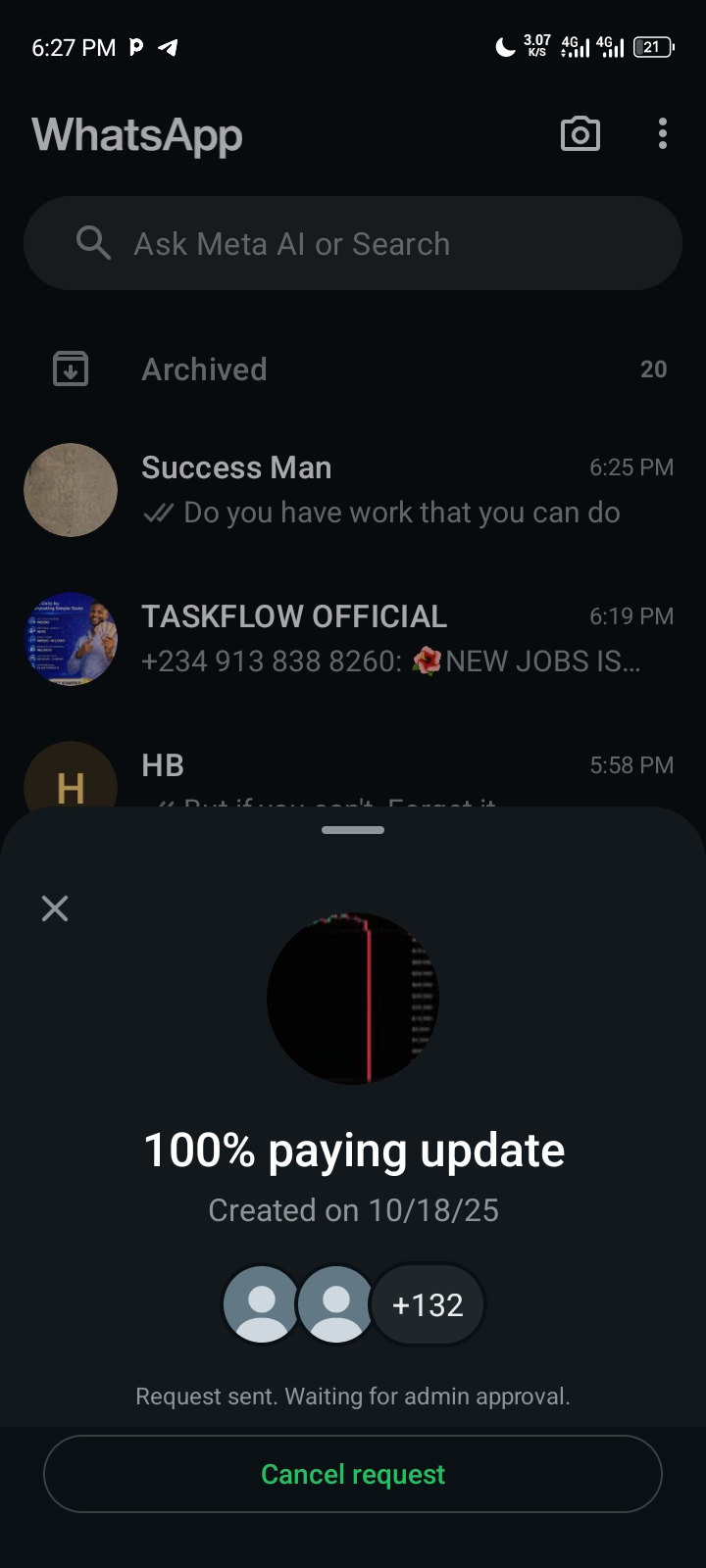Open the Archived chats row
Screen dimensions: 706x1568
click(x=353, y=369)
